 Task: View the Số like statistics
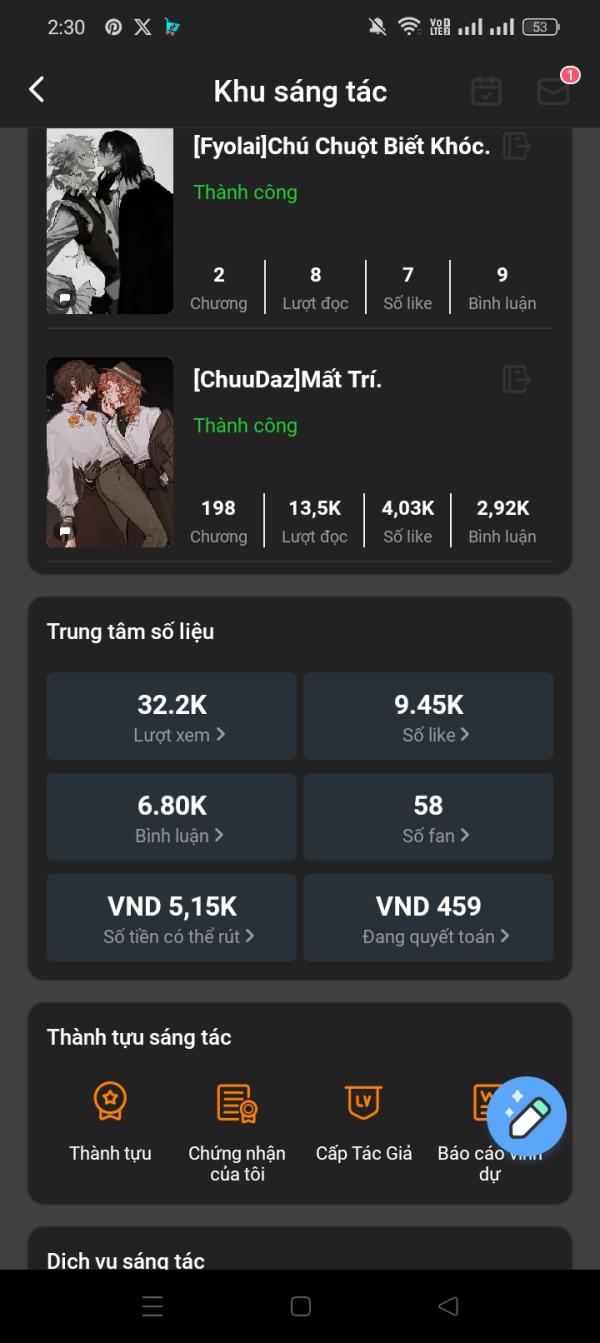tap(428, 716)
